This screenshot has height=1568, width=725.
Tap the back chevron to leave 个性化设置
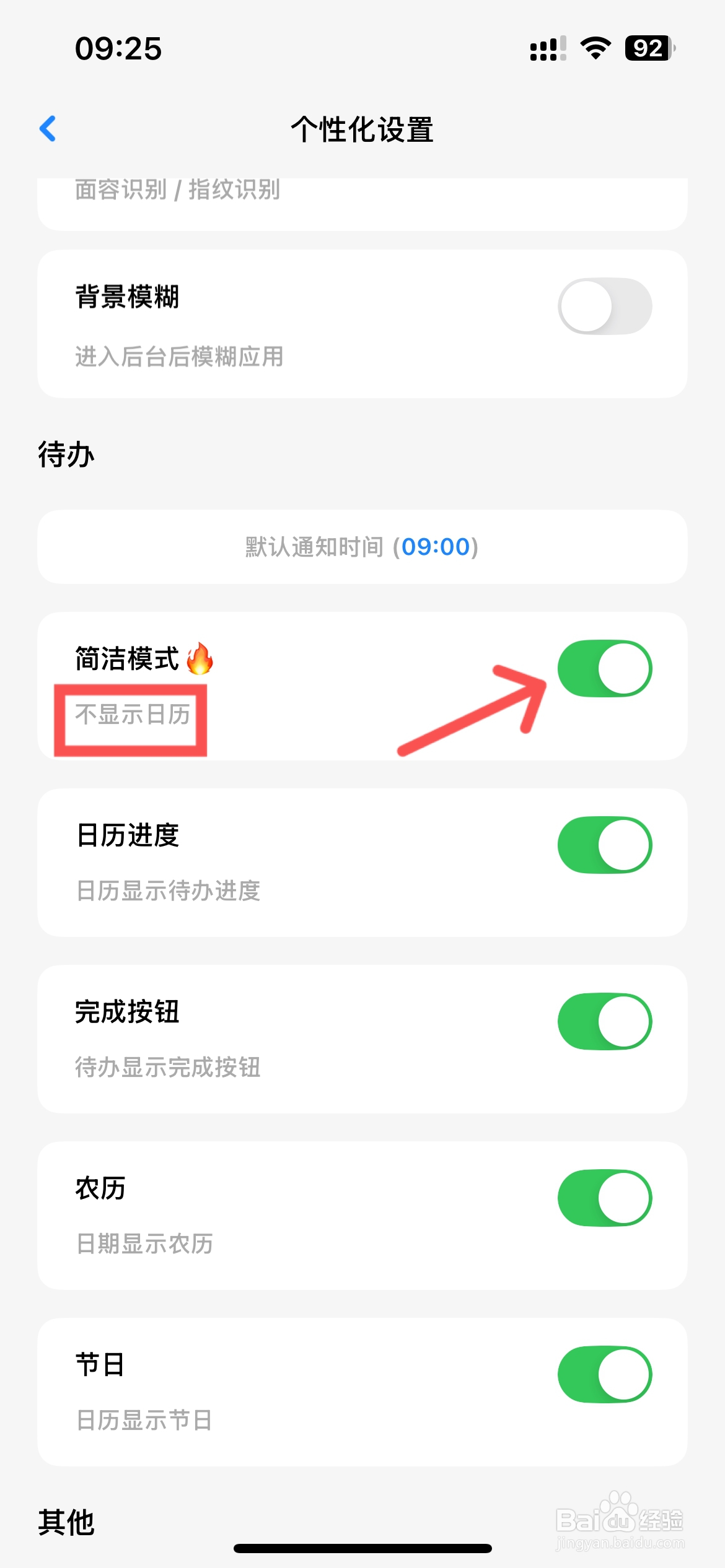click(48, 129)
